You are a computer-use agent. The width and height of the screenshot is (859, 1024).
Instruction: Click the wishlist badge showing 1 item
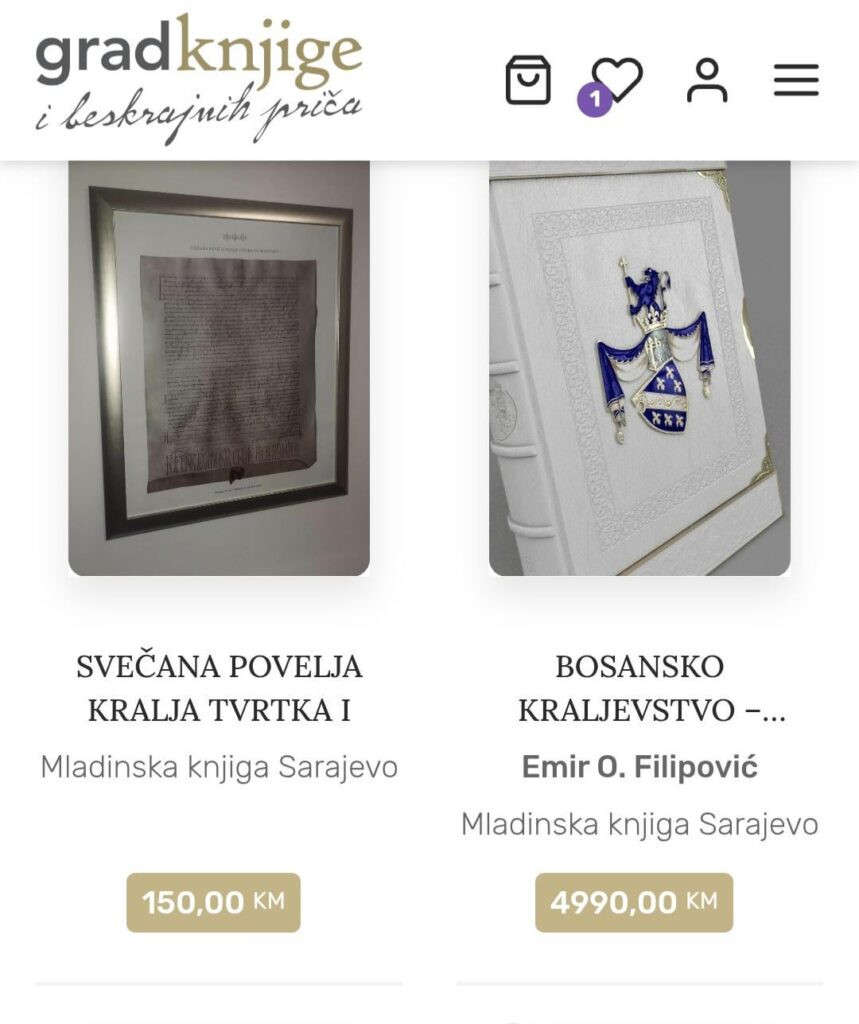[x=597, y=98]
